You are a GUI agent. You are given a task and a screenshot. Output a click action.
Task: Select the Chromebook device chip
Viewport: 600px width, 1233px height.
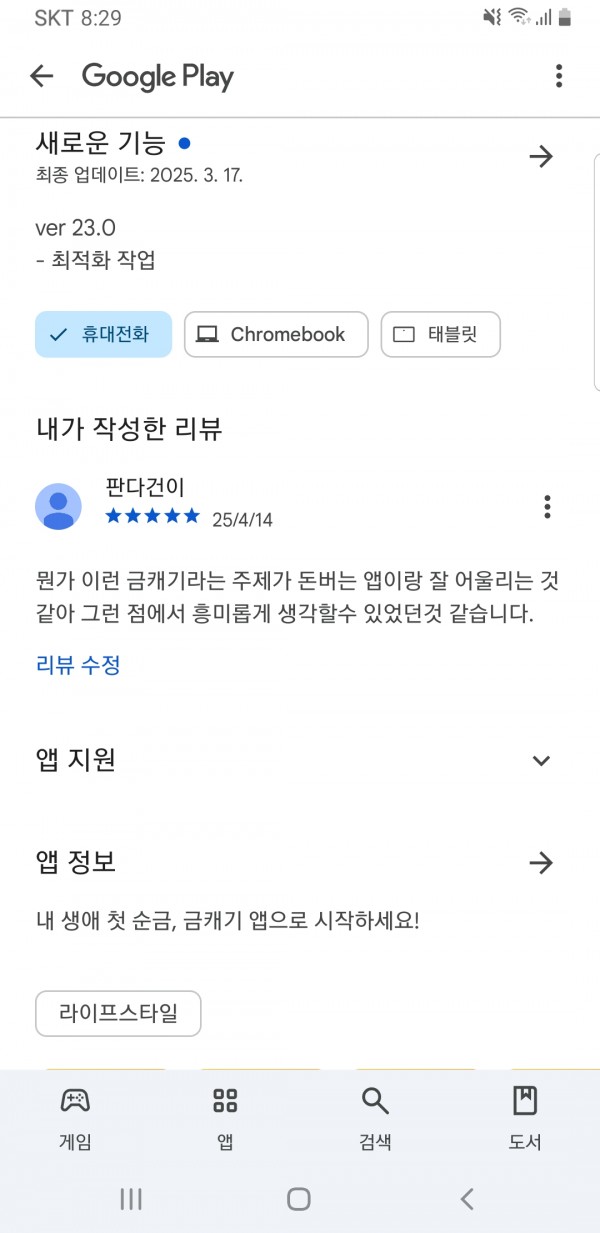click(276, 334)
